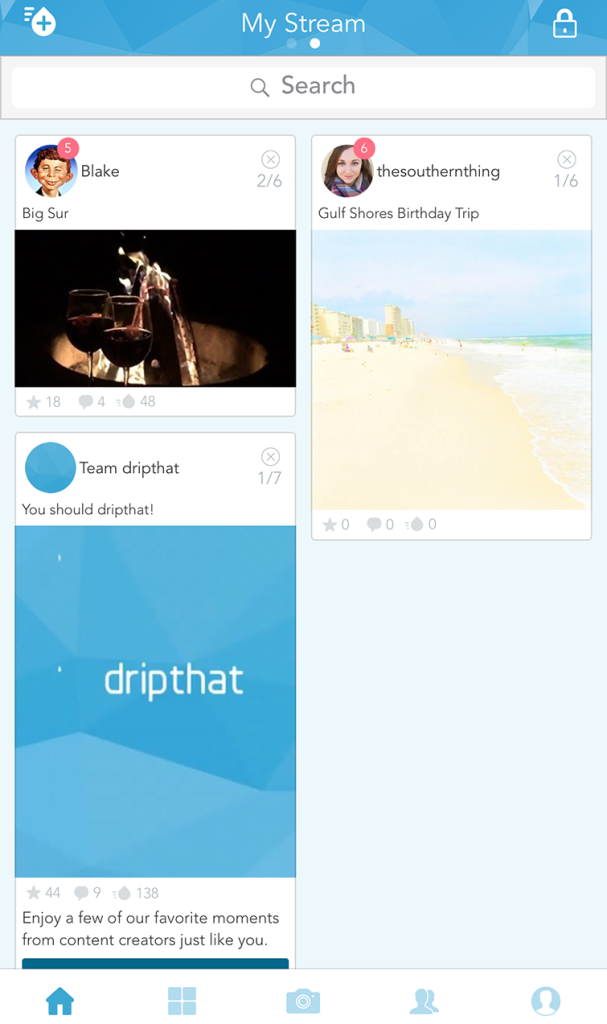Dismiss thesouthernthing's card
607x1024 pixels.
[566, 159]
